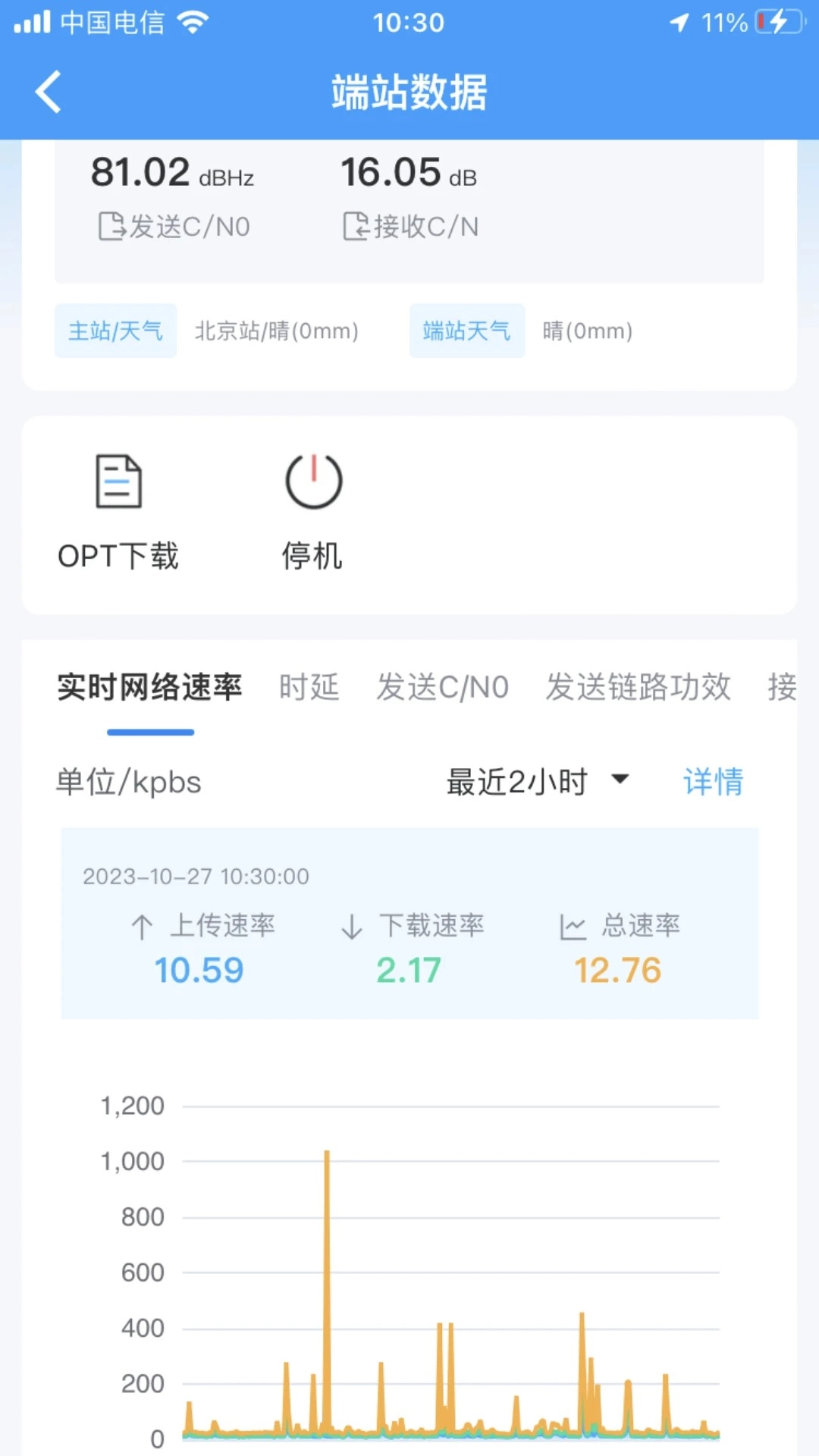Tap the 下载速率 download arrow icon
Screen dimensions: 819x1456
pyautogui.click(x=350, y=927)
